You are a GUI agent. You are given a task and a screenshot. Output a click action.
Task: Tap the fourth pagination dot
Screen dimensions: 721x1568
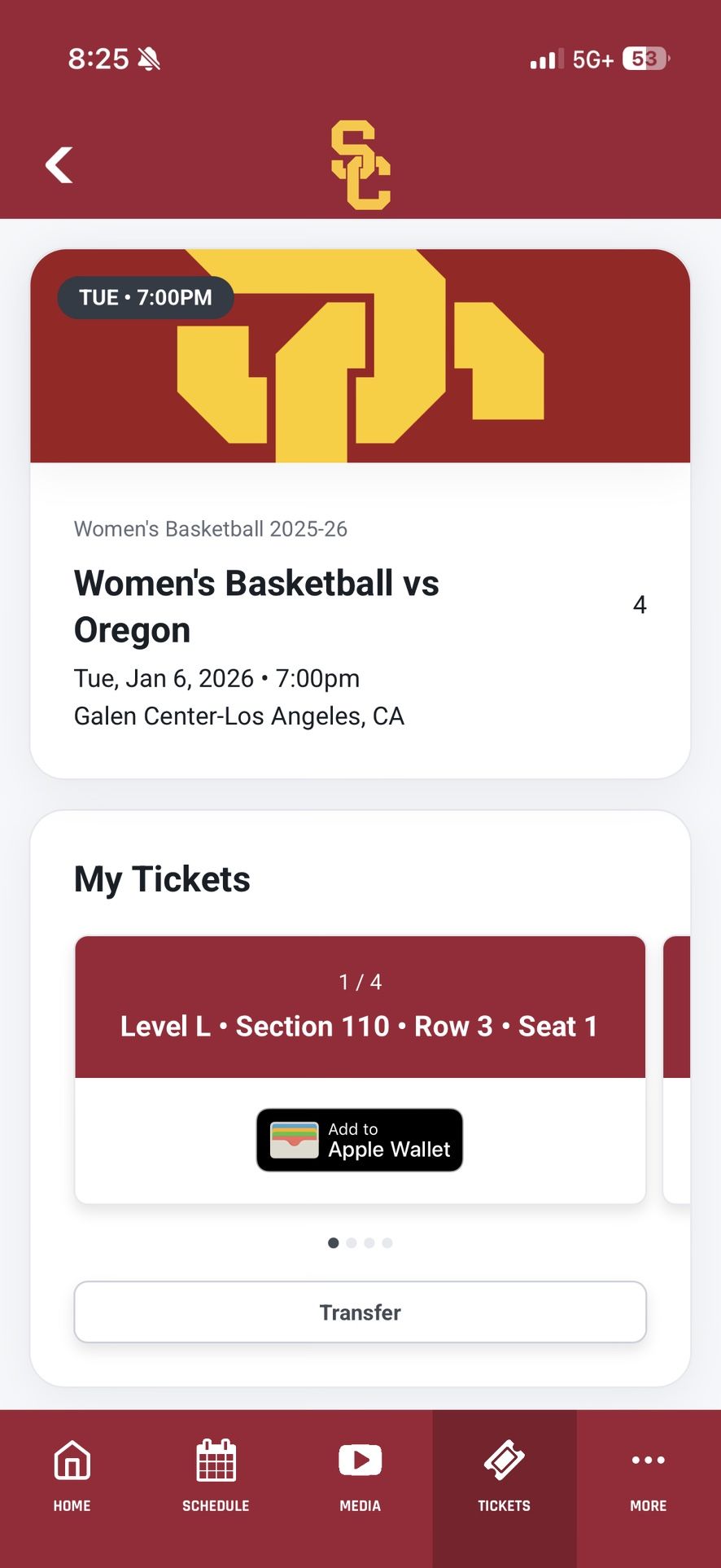click(387, 1243)
